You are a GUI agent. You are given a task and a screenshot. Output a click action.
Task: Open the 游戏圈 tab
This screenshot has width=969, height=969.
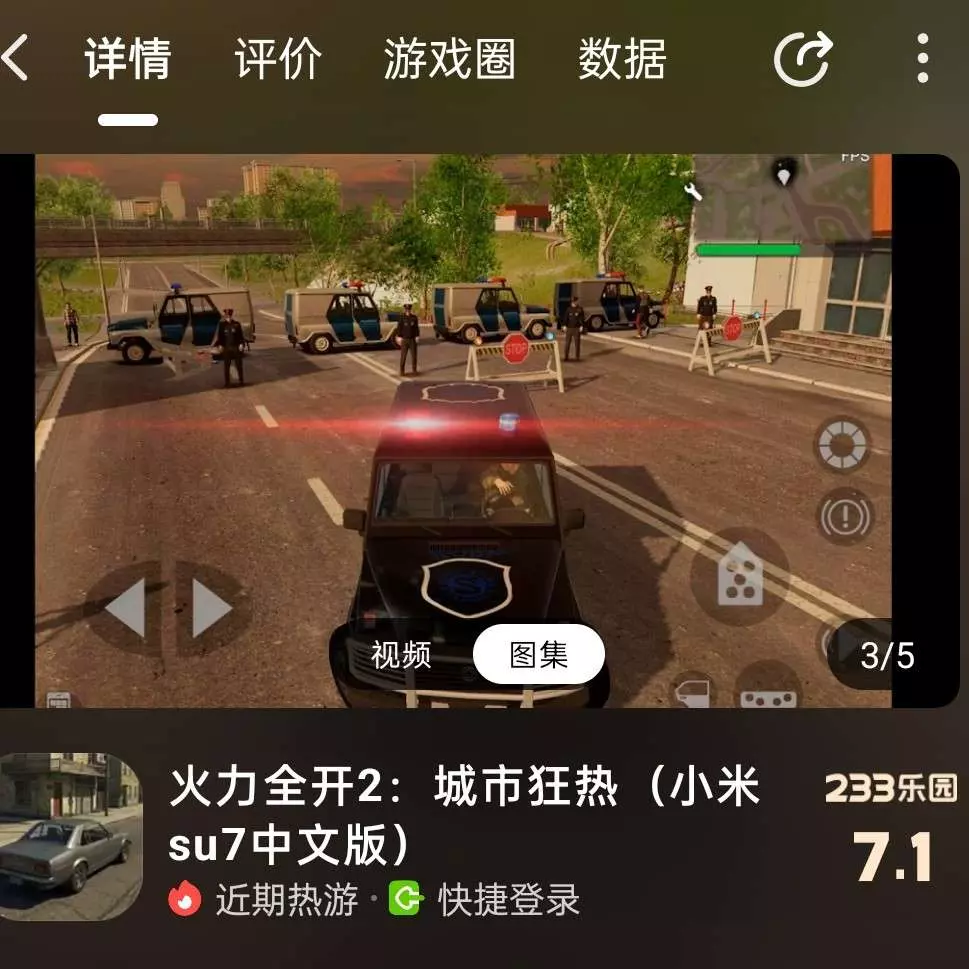tap(449, 59)
